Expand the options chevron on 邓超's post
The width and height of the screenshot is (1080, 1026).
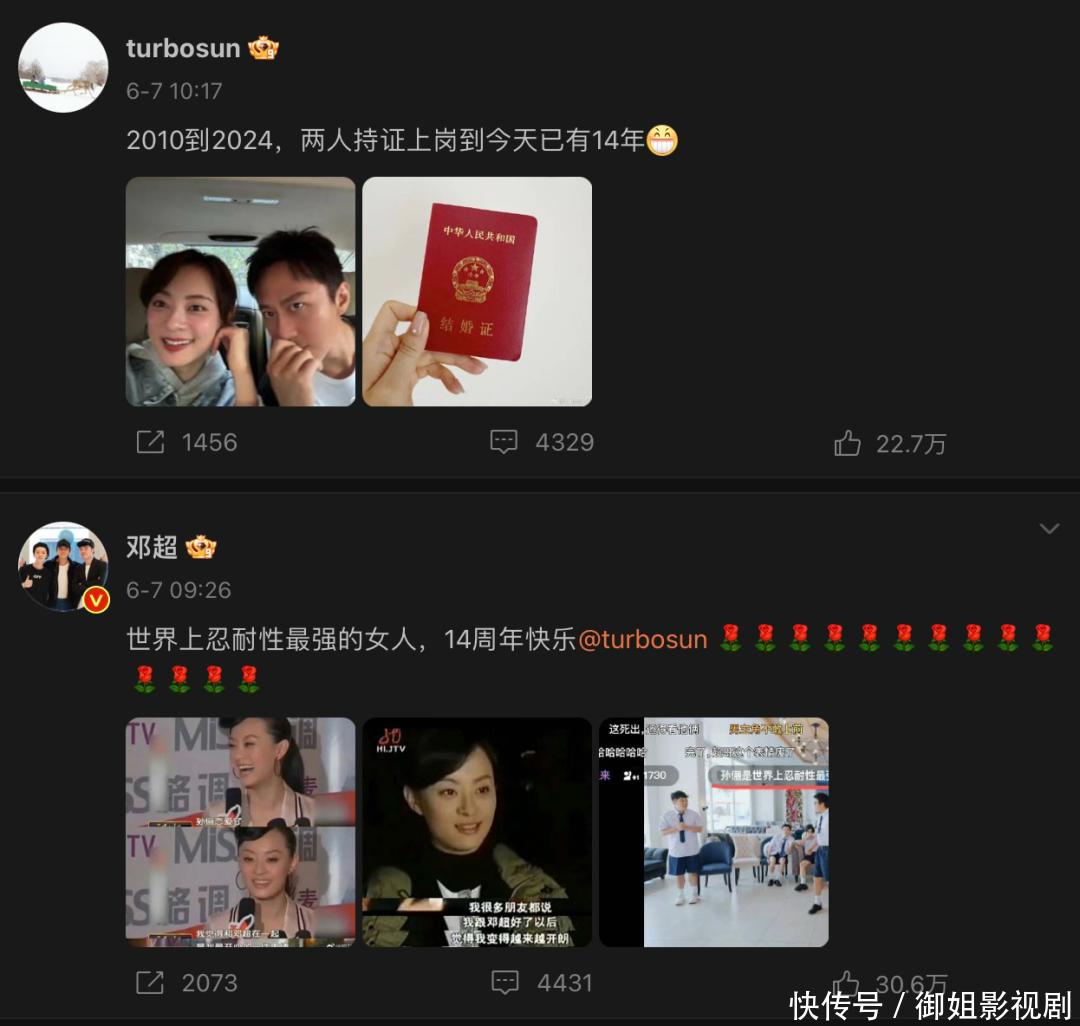1048,528
